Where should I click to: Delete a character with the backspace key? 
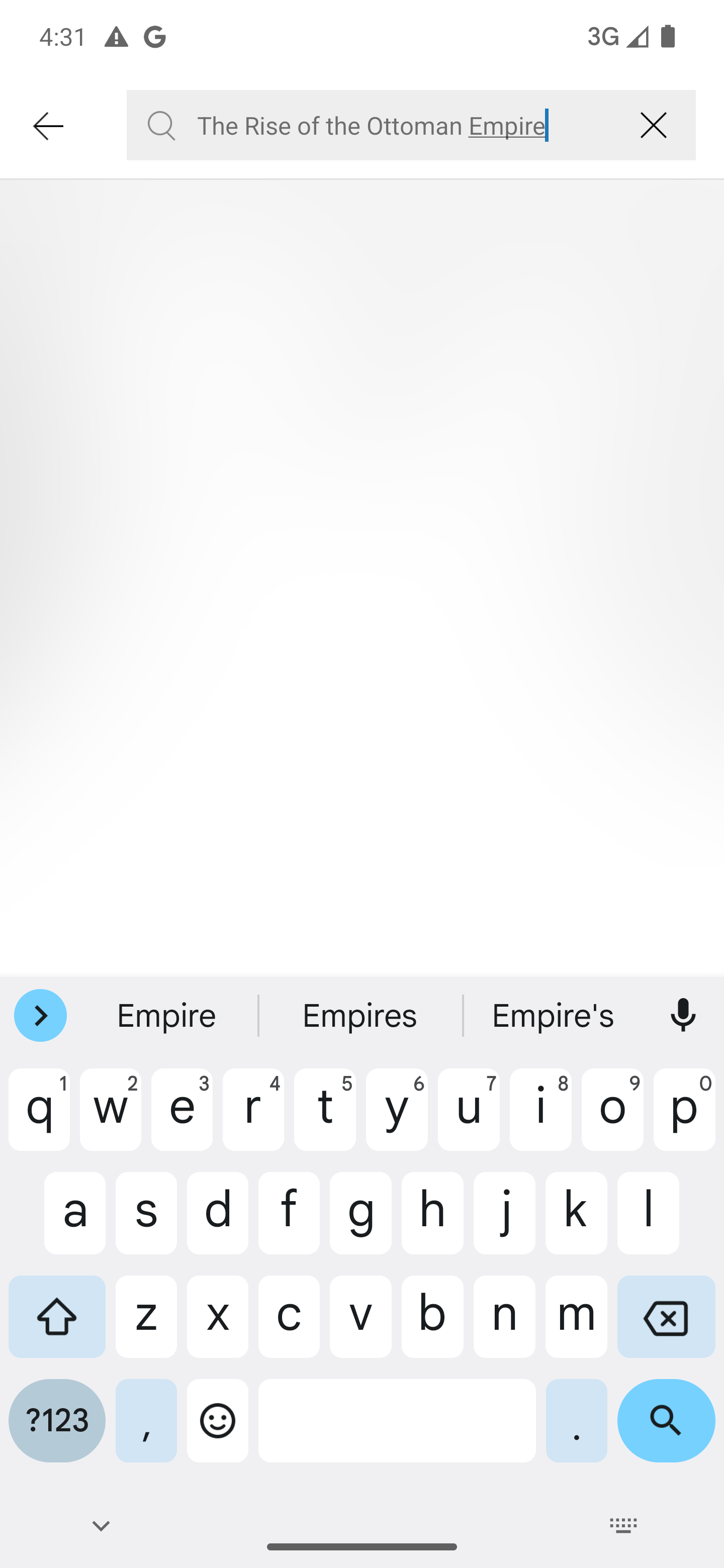[x=666, y=1317]
